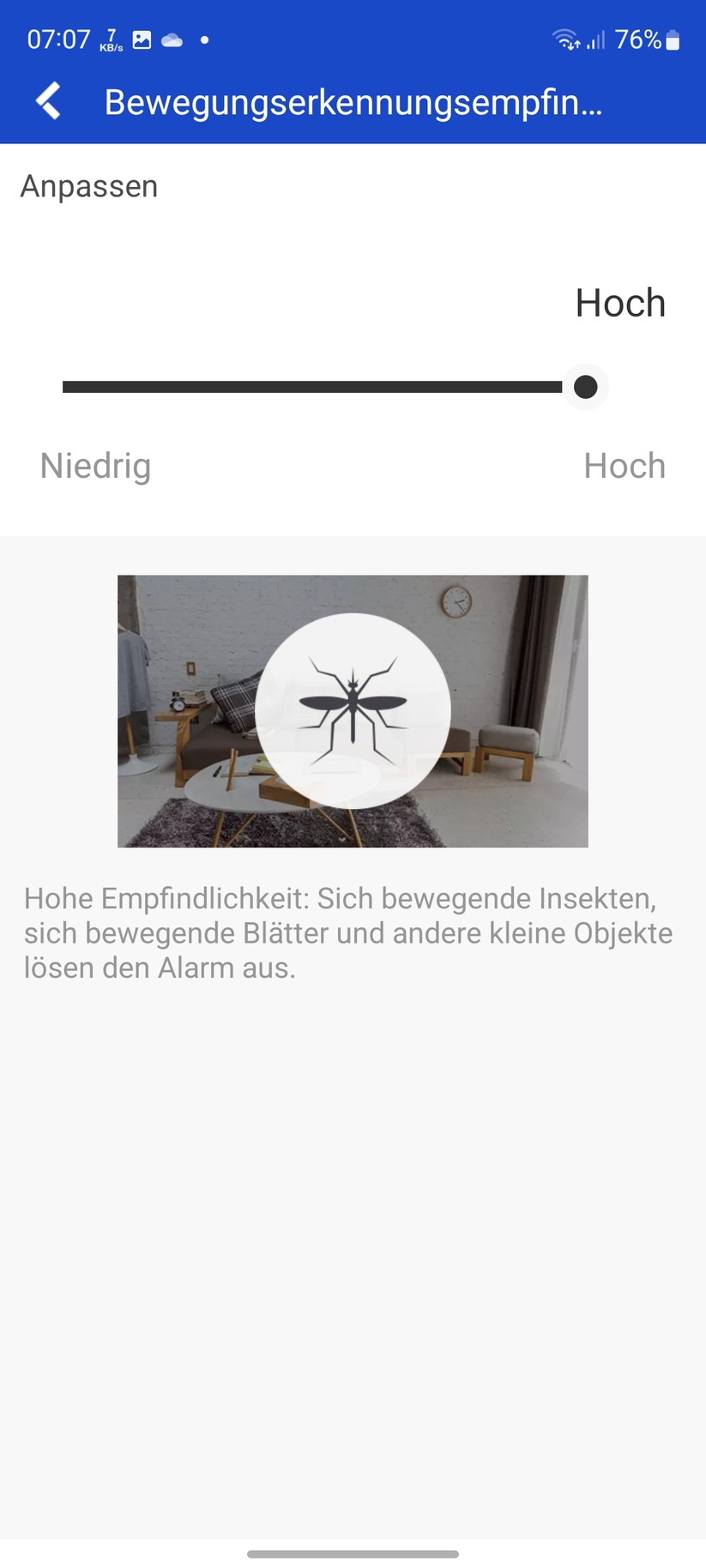Tap the Wi-Fi icon in the status bar

[x=565, y=39]
